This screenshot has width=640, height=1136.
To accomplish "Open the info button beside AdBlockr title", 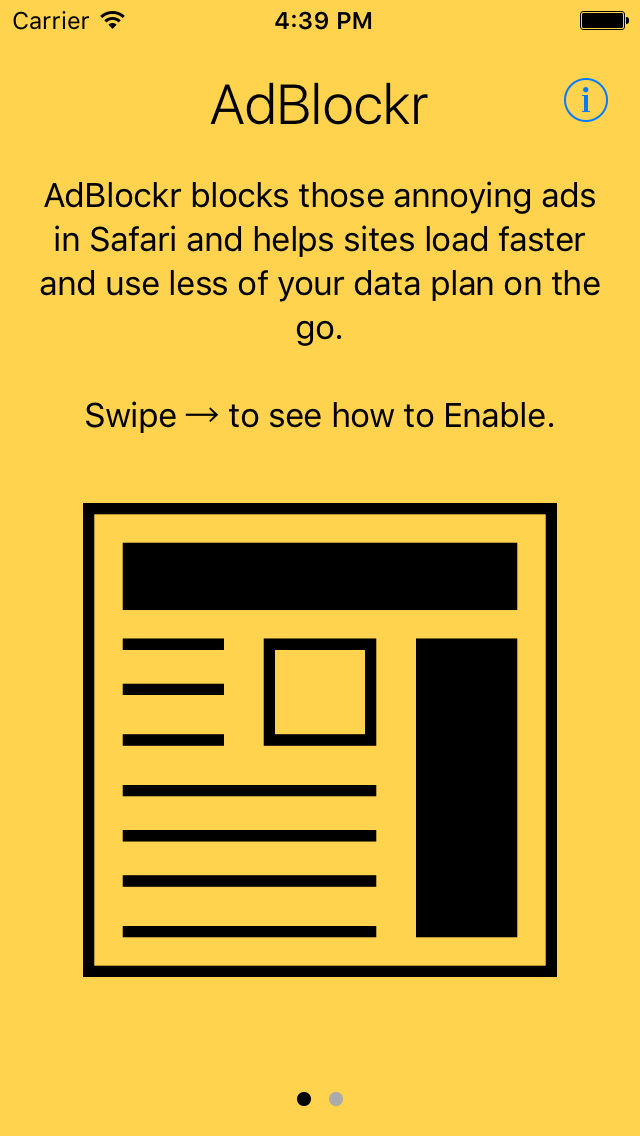I will tap(586, 100).
